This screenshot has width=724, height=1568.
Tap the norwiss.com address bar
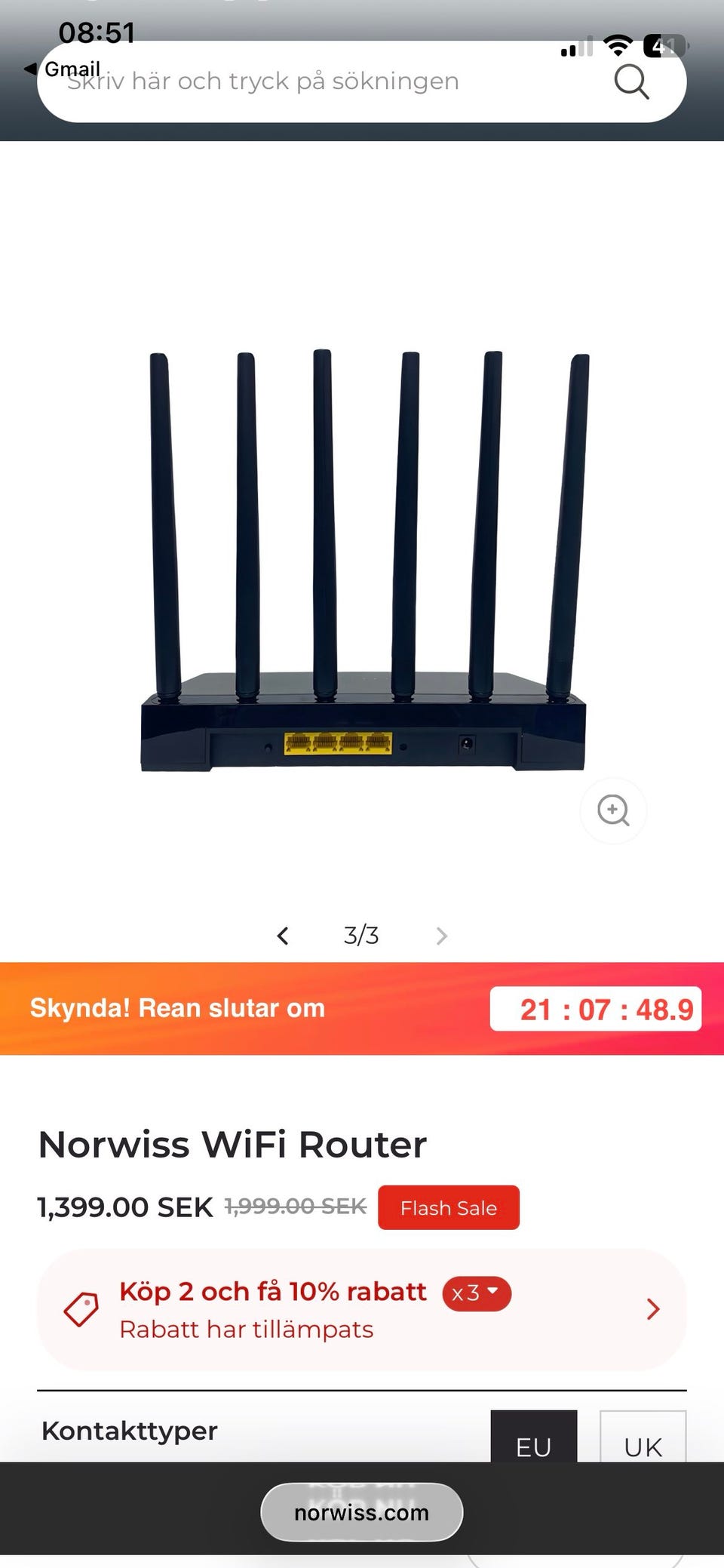362,1512
